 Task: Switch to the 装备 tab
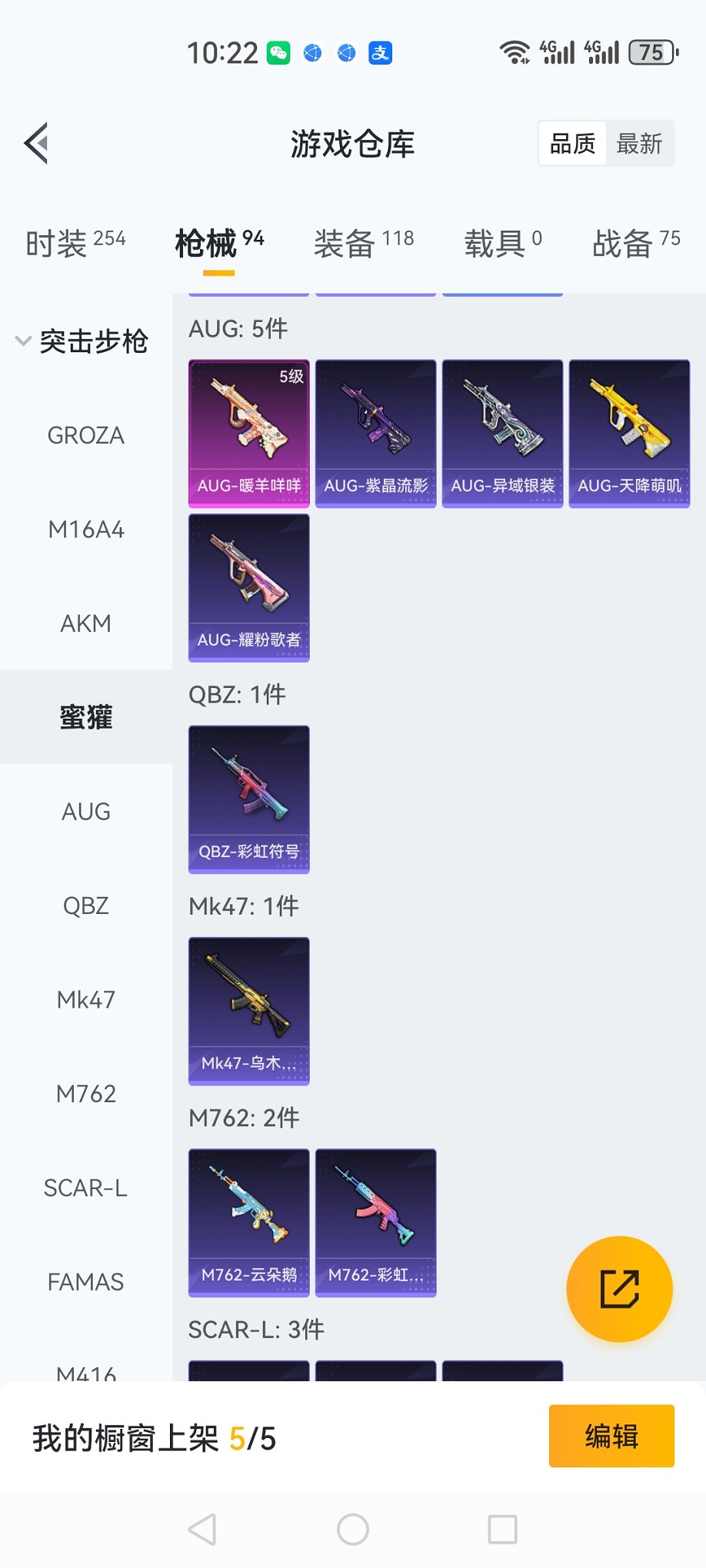(x=363, y=244)
